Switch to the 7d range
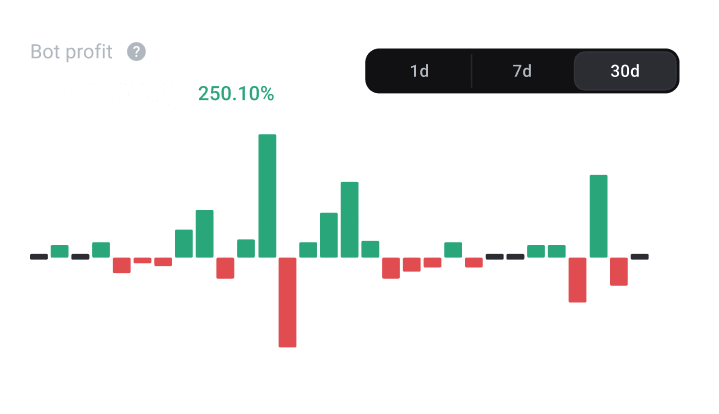The width and height of the screenshot is (719, 414). click(522, 71)
